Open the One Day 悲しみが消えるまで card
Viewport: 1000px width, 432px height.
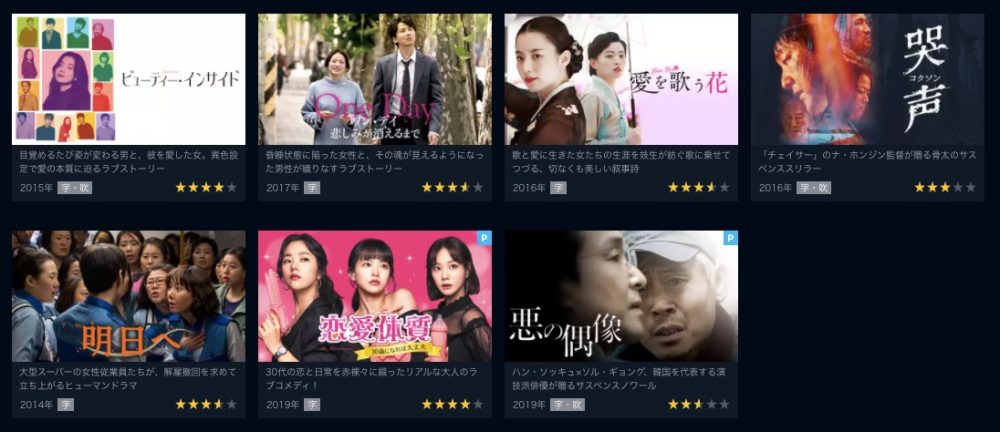(375, 80)
